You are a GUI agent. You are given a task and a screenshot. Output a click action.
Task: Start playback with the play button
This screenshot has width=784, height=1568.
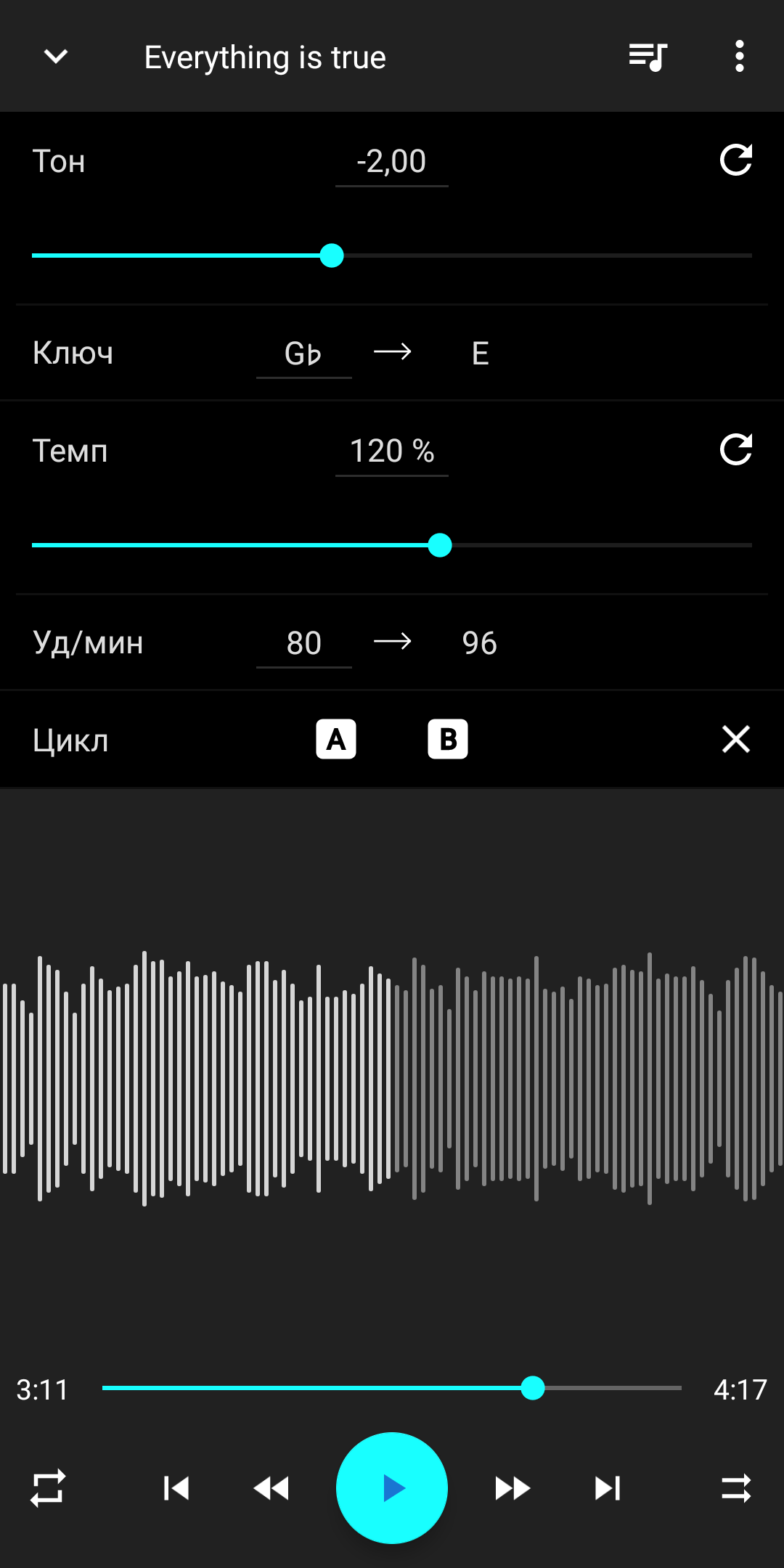392,1488
